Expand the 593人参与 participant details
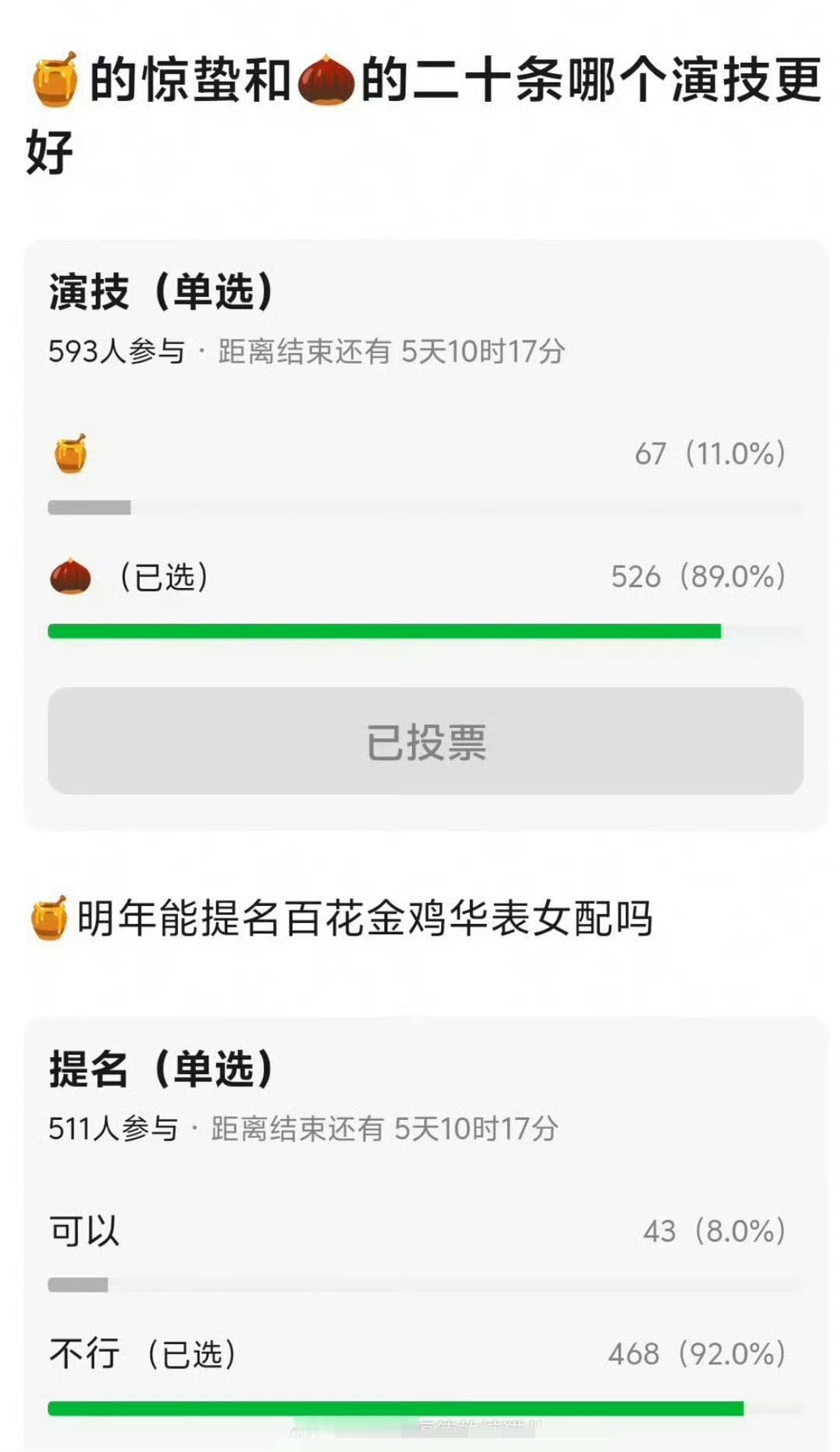 click(x=115, y=351)
